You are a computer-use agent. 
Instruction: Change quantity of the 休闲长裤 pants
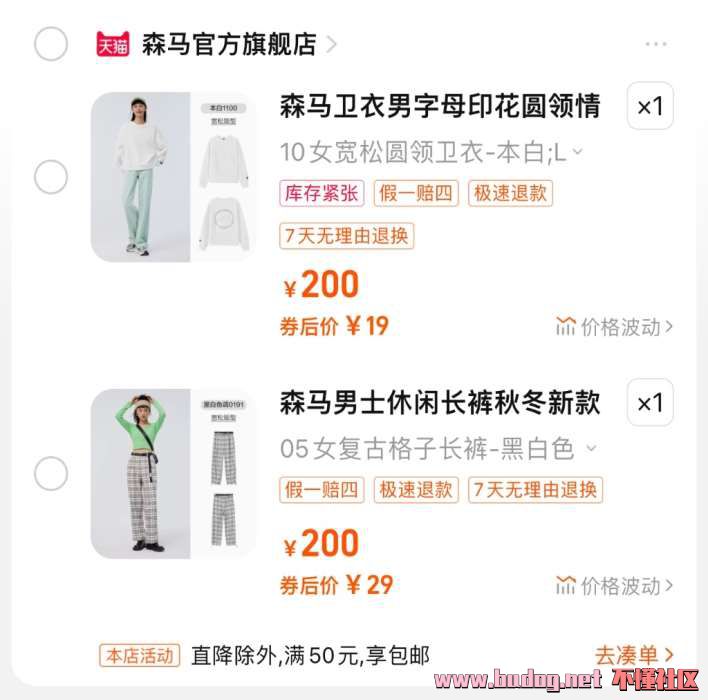[x=650, y=403]
